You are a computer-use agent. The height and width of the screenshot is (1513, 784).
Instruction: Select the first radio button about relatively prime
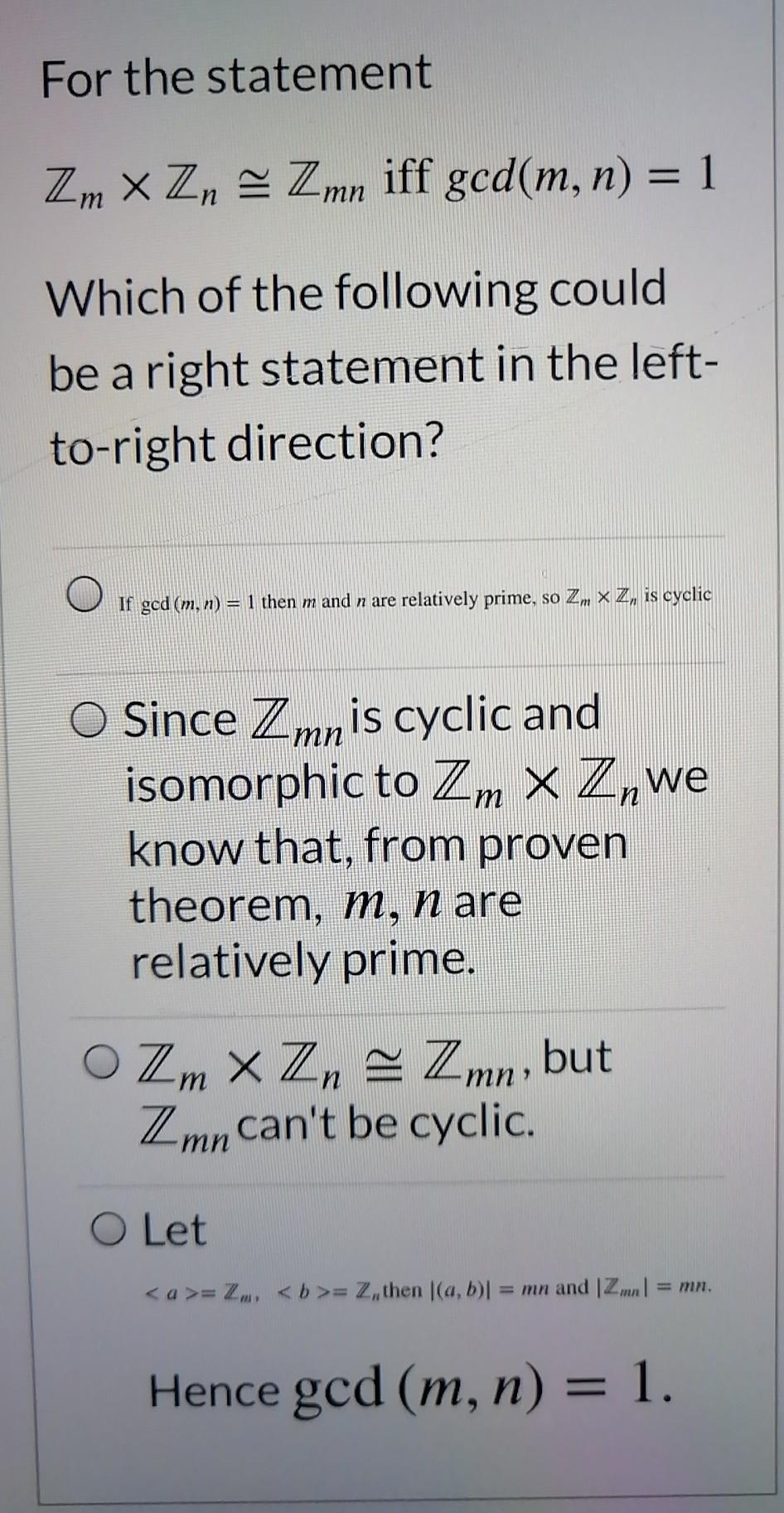[85, 595]
